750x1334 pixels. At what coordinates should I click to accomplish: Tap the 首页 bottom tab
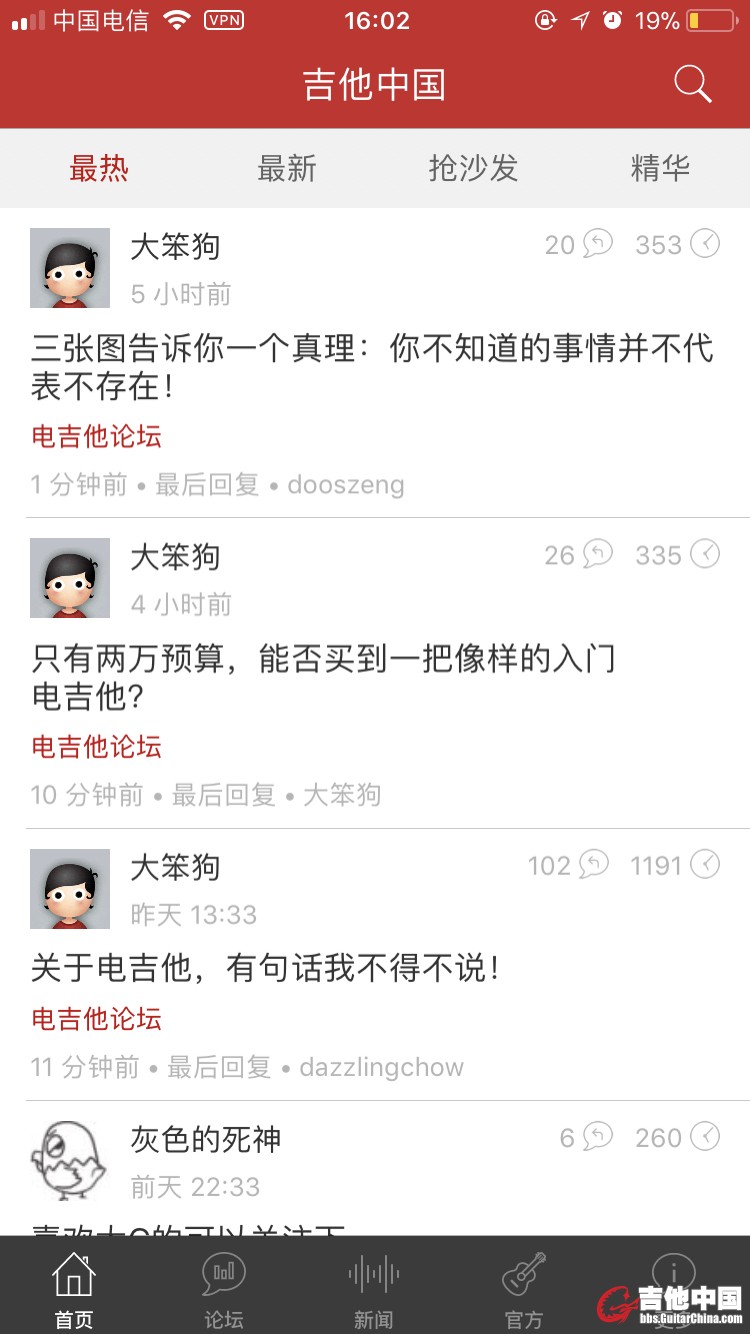pyautogui.click(x=73, y=1289)
